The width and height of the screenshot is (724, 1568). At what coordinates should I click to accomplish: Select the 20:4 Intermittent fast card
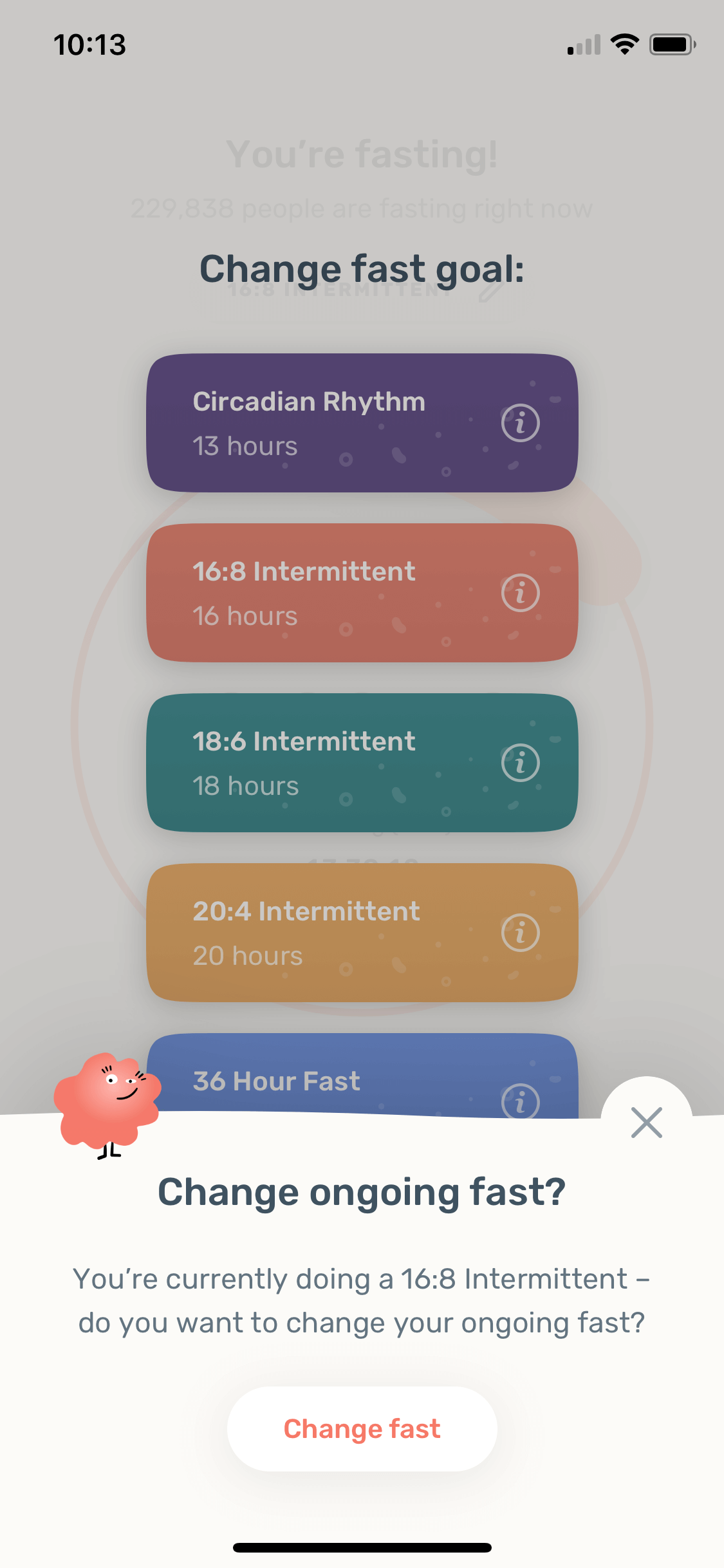362,933
